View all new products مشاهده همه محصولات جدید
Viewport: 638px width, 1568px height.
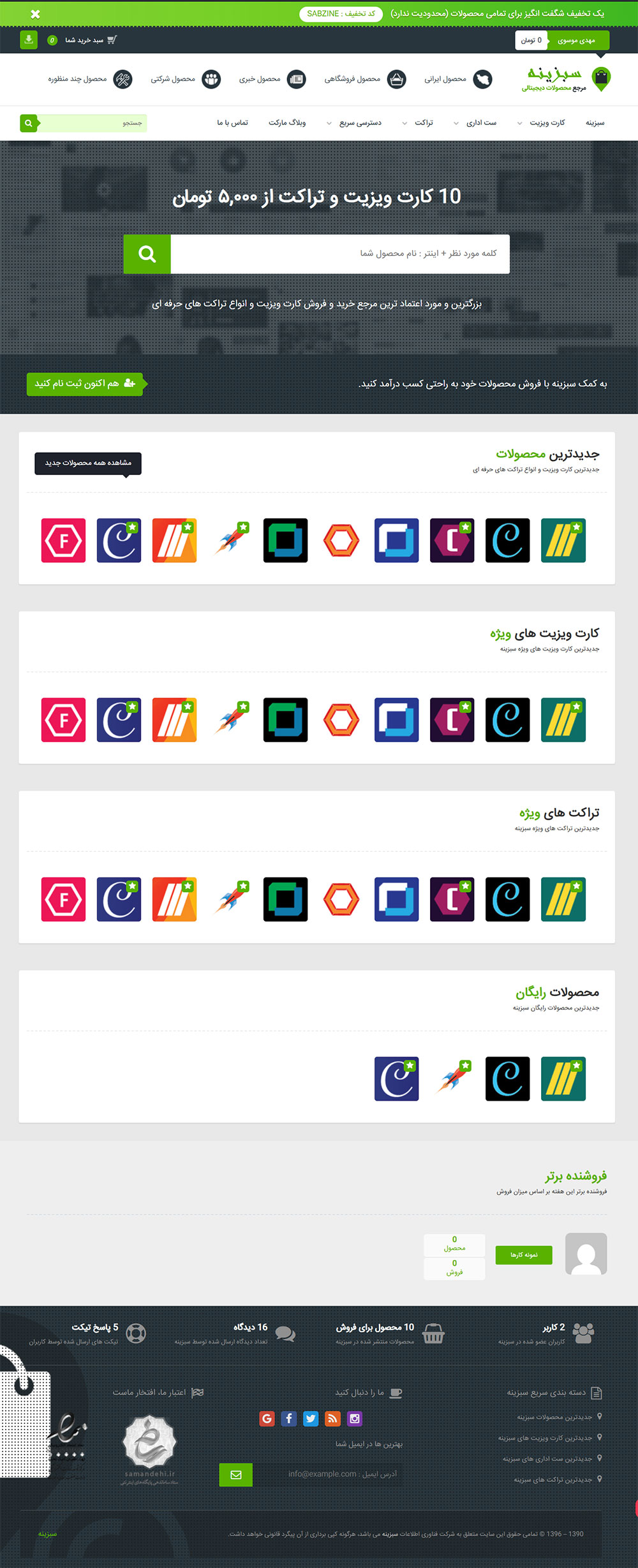88,463
